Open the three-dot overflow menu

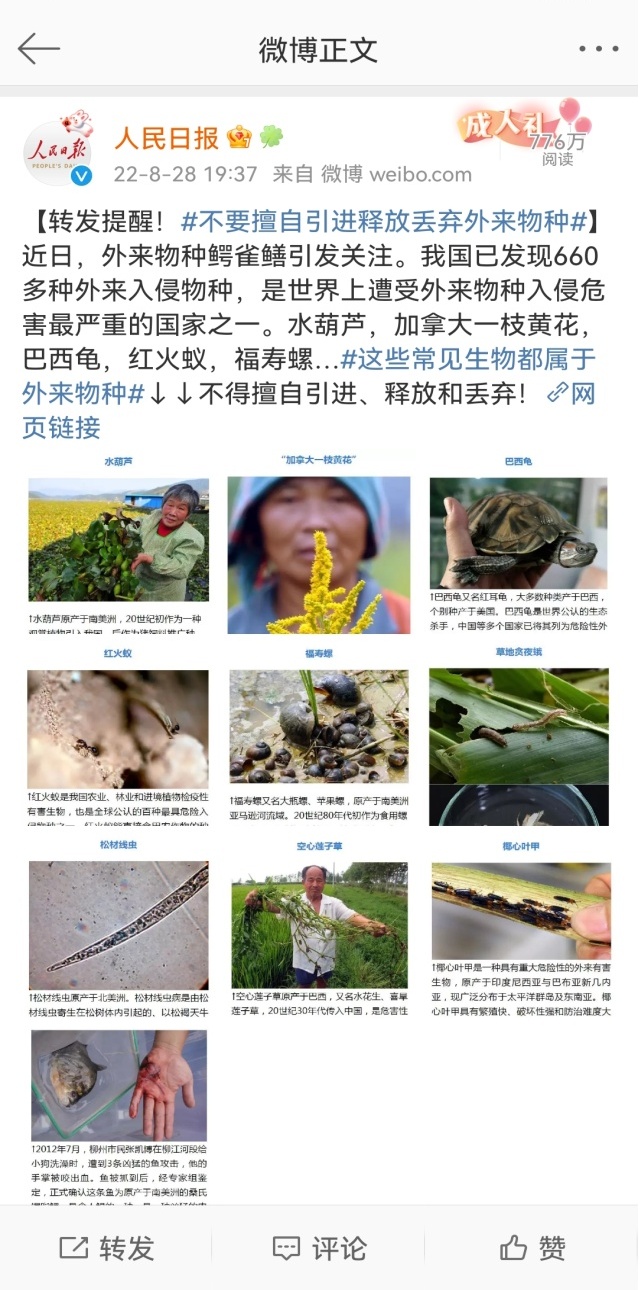(598, 48)
